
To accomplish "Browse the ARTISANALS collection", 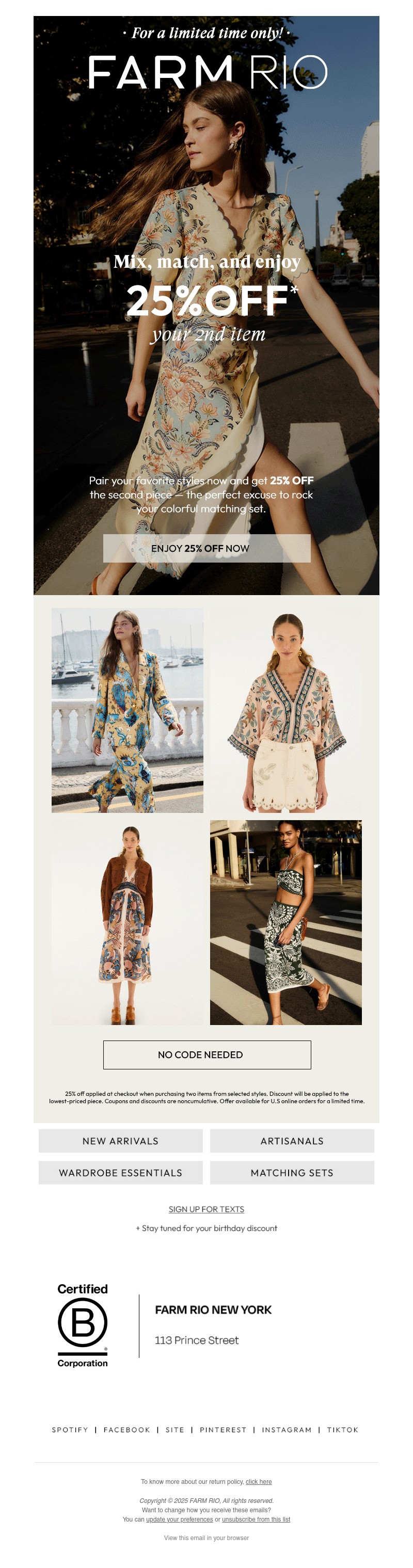I will 292,1141.
